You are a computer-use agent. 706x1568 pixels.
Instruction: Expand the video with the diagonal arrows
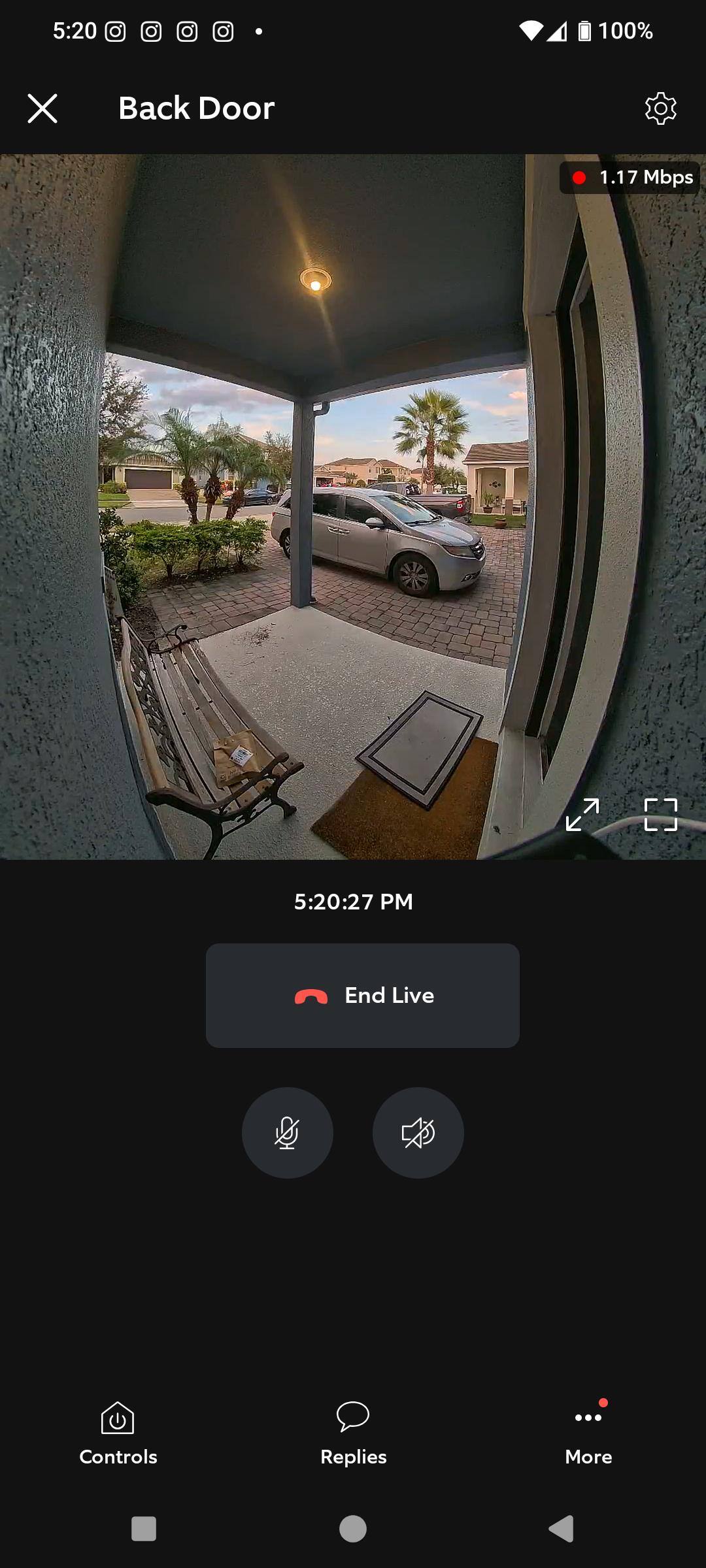[x=582, y=815]
